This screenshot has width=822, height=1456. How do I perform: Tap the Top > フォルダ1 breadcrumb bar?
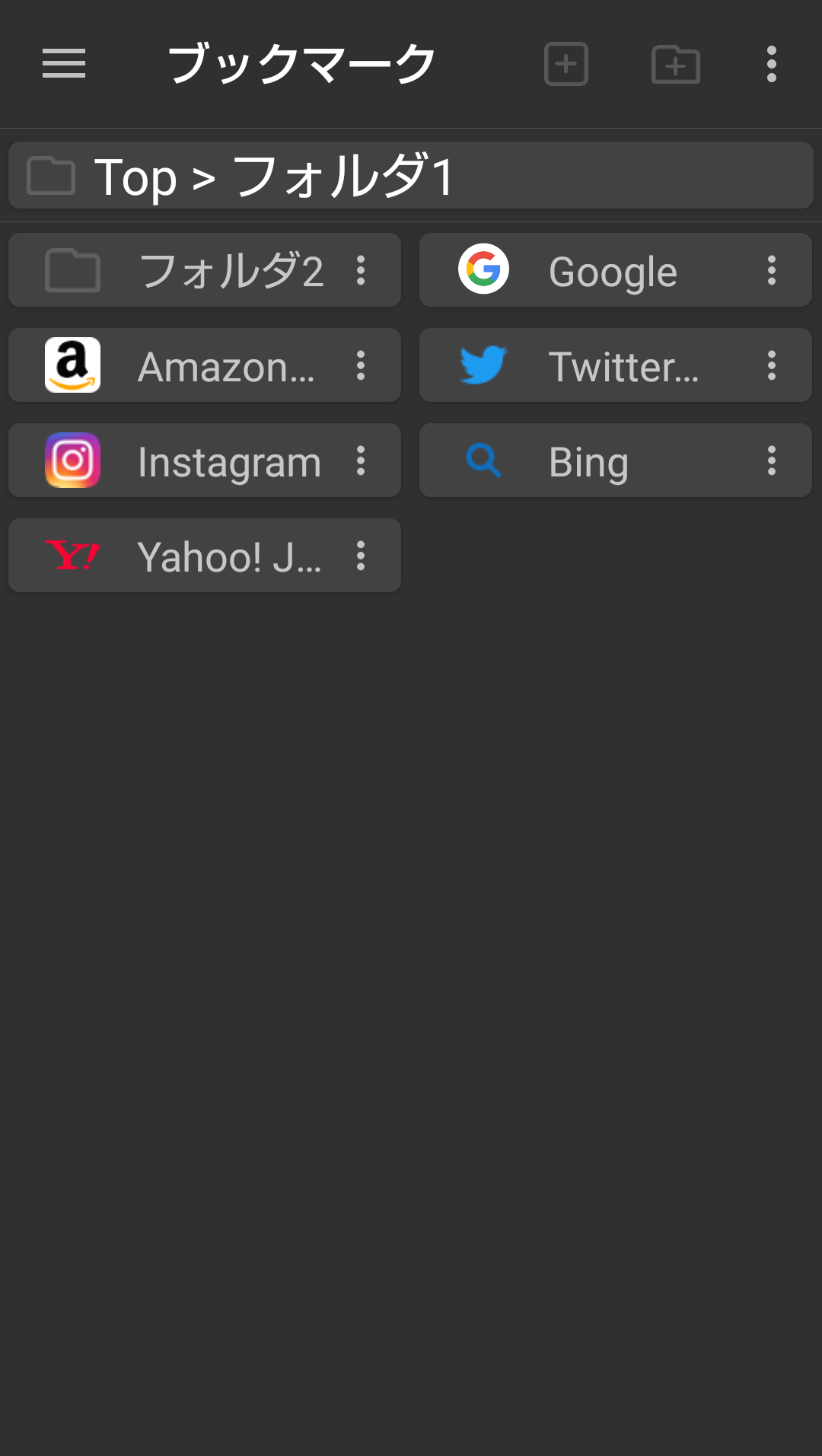coord(411,175)
